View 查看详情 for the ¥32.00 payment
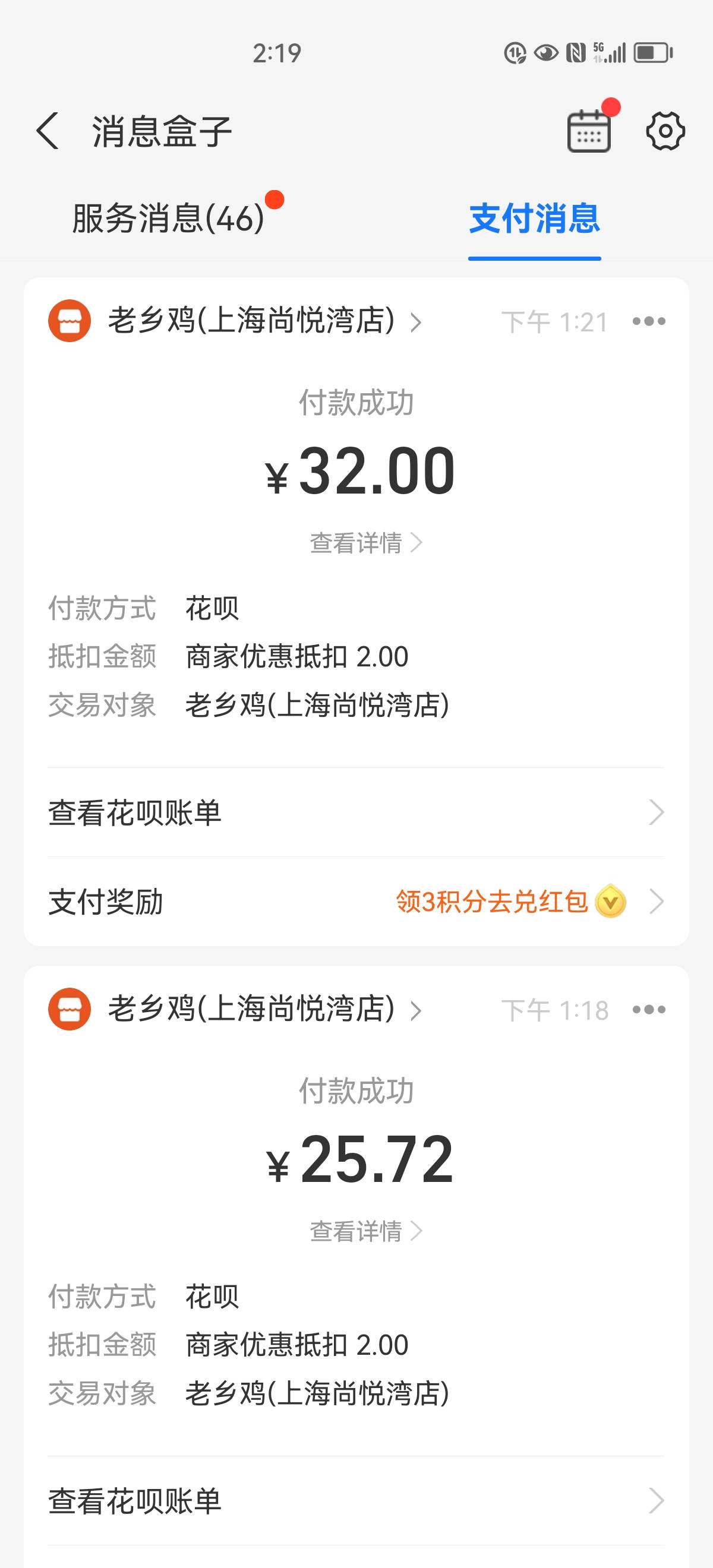713x1568 pixels. tap(365, 542)
